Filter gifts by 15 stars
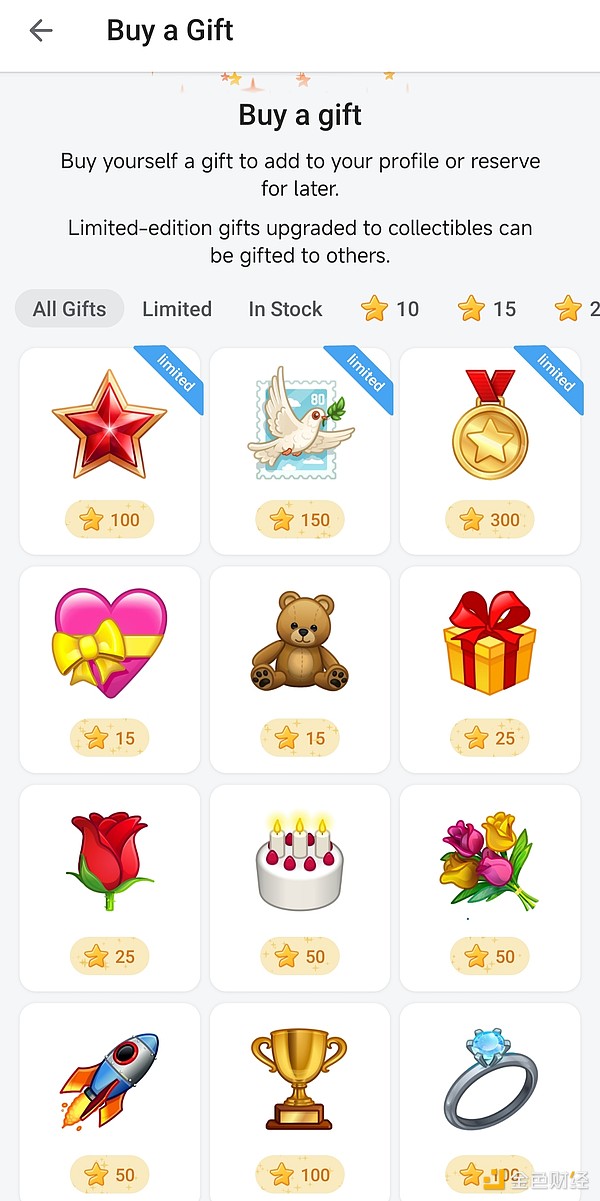Image resolution: width=600 pixels, height=1201 pixels. click(x=488, y=309)
